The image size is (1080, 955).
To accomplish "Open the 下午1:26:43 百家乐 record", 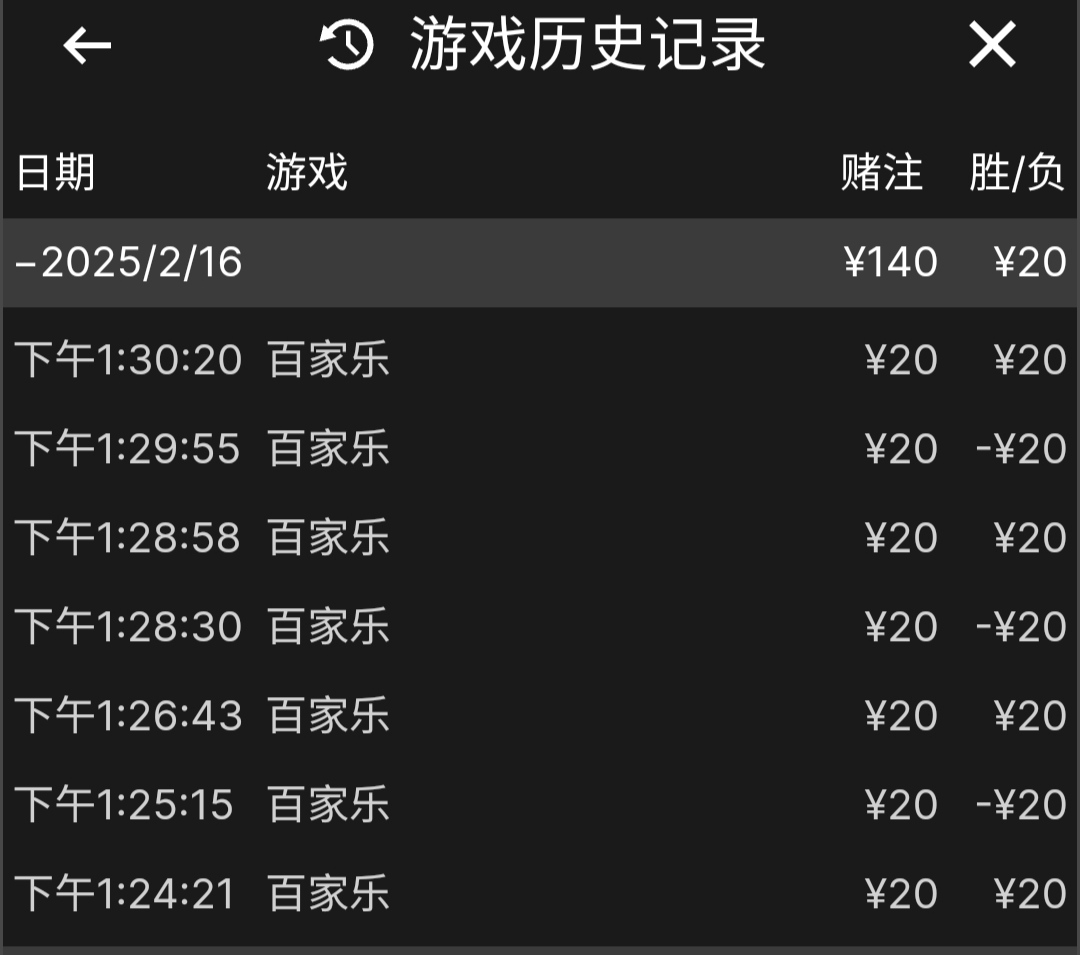I will pyautogui.click(x=540, y=716).
